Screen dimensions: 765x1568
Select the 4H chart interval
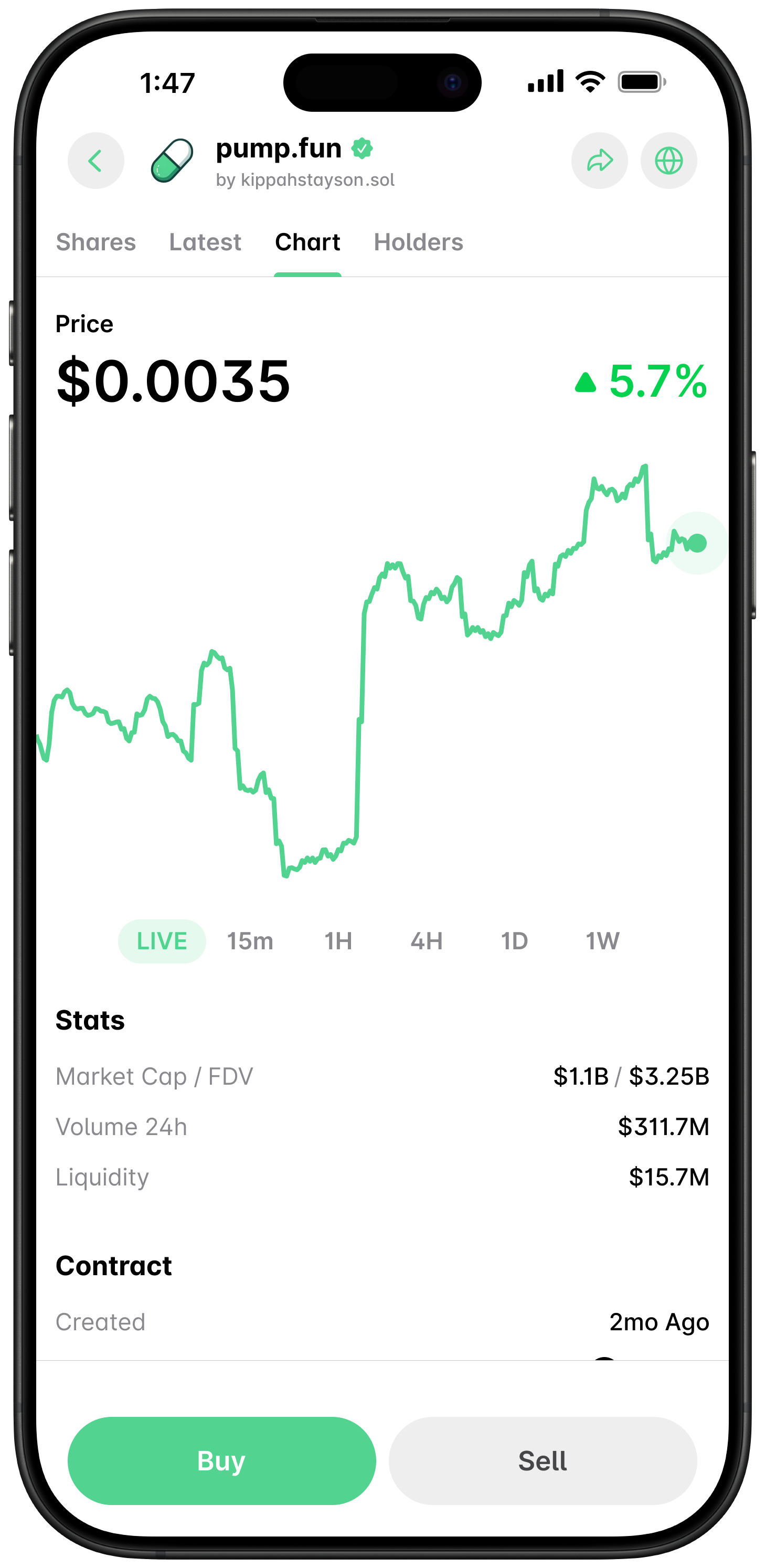coord(427,940)
